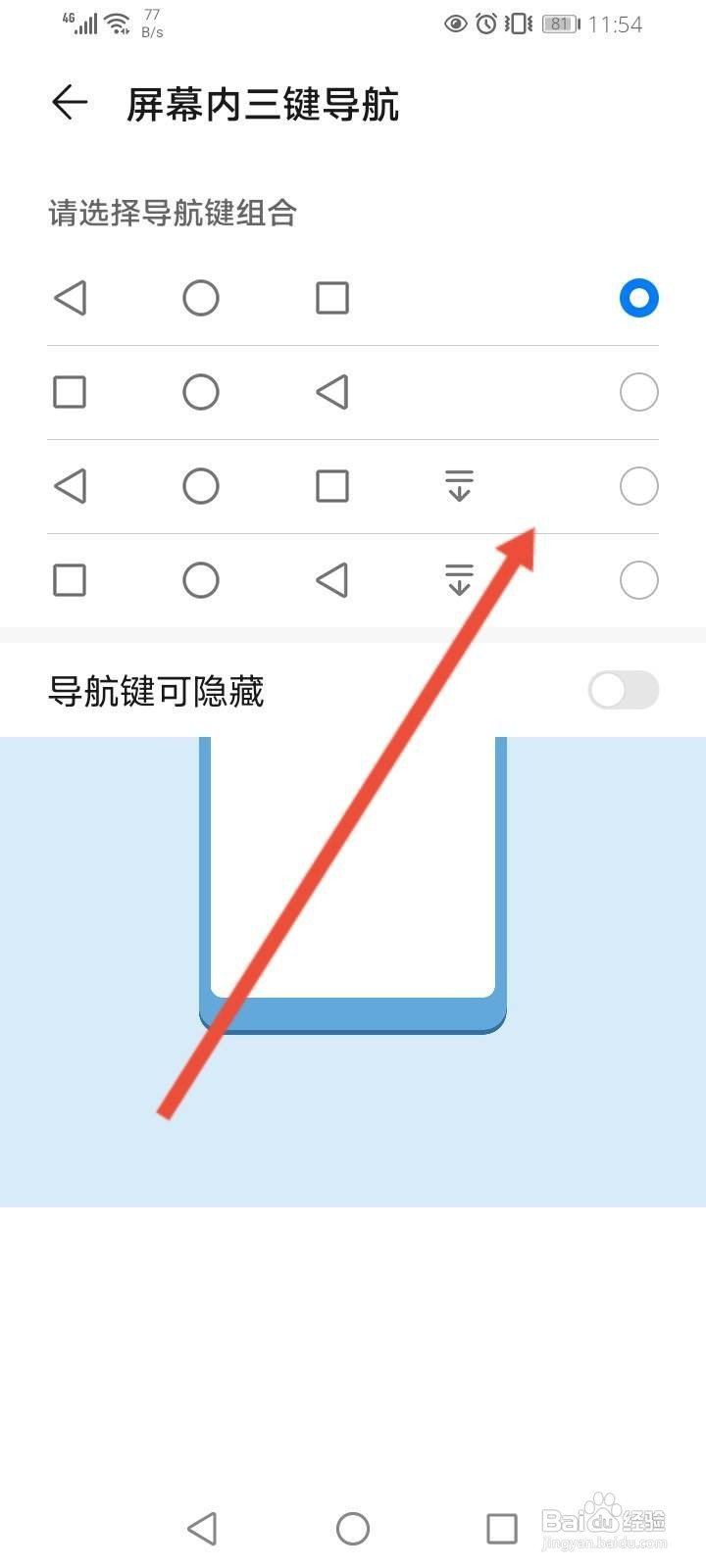Click the back arrow to exit this screen
This screenshot has height=1568, width=706.
click(x=67, y=102)
